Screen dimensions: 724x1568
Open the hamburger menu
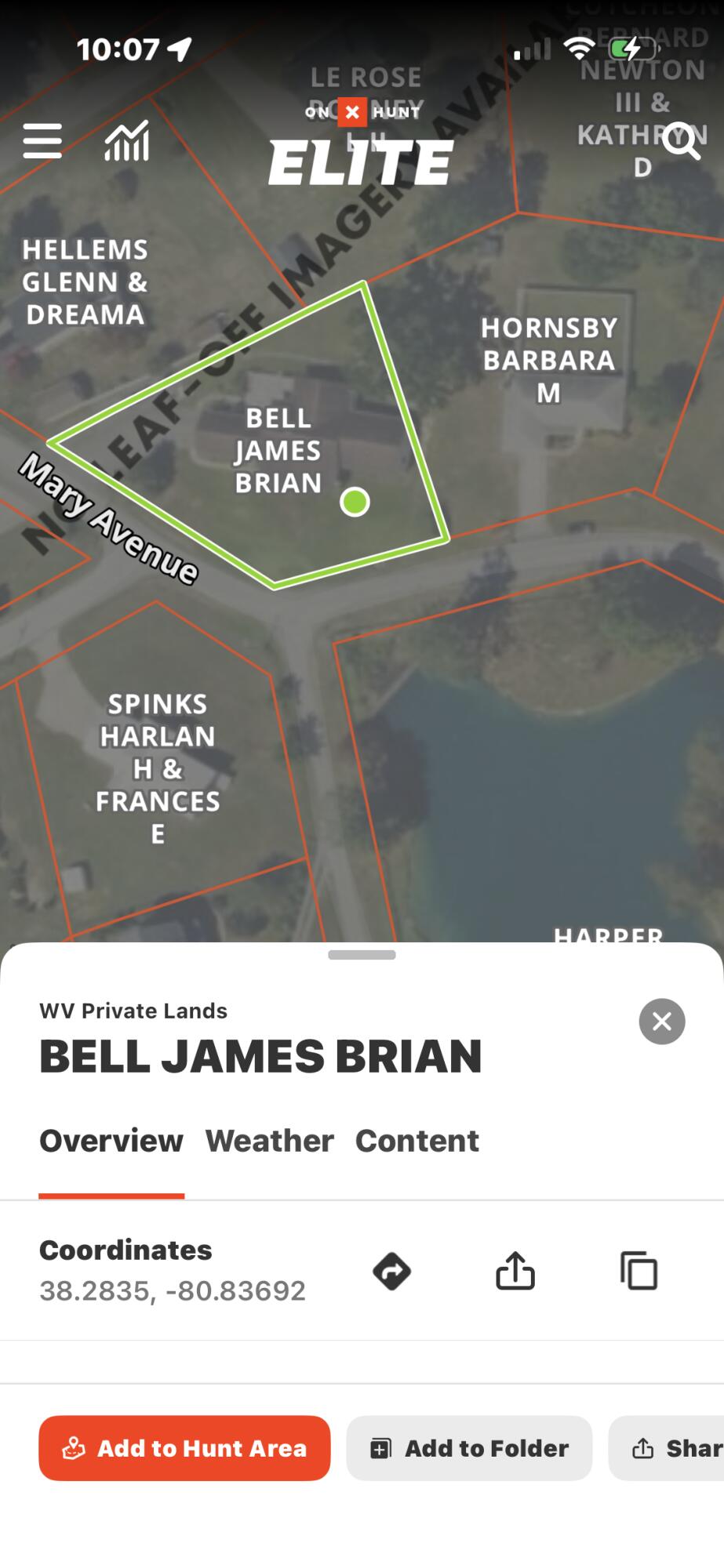42,141
